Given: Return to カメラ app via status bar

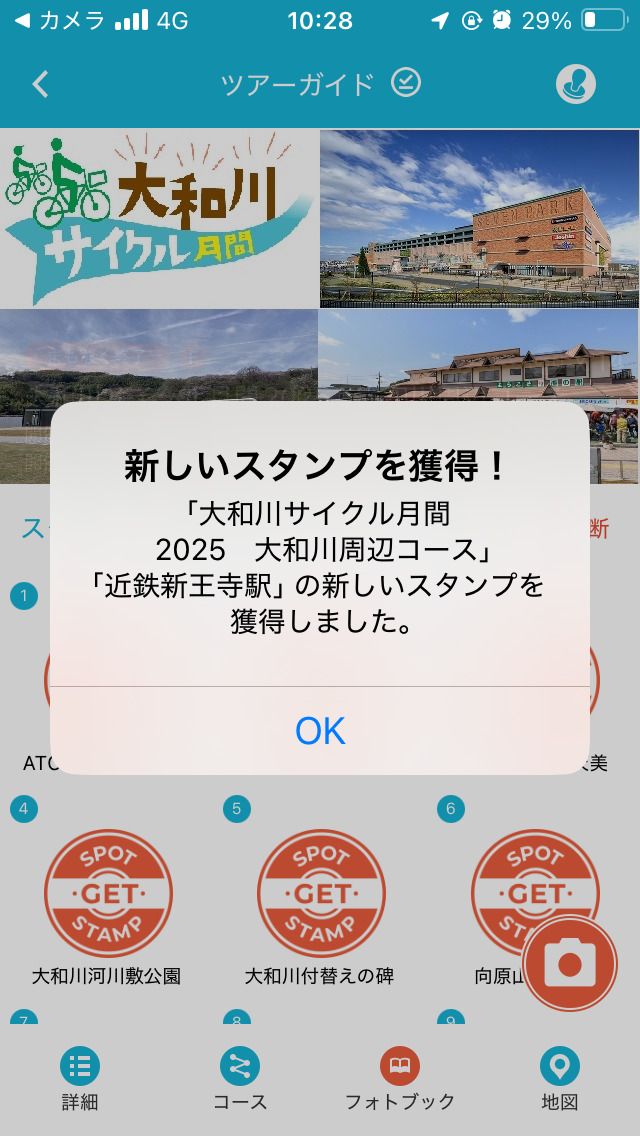Looking at the screenshot, I should (x=60, y=20).
